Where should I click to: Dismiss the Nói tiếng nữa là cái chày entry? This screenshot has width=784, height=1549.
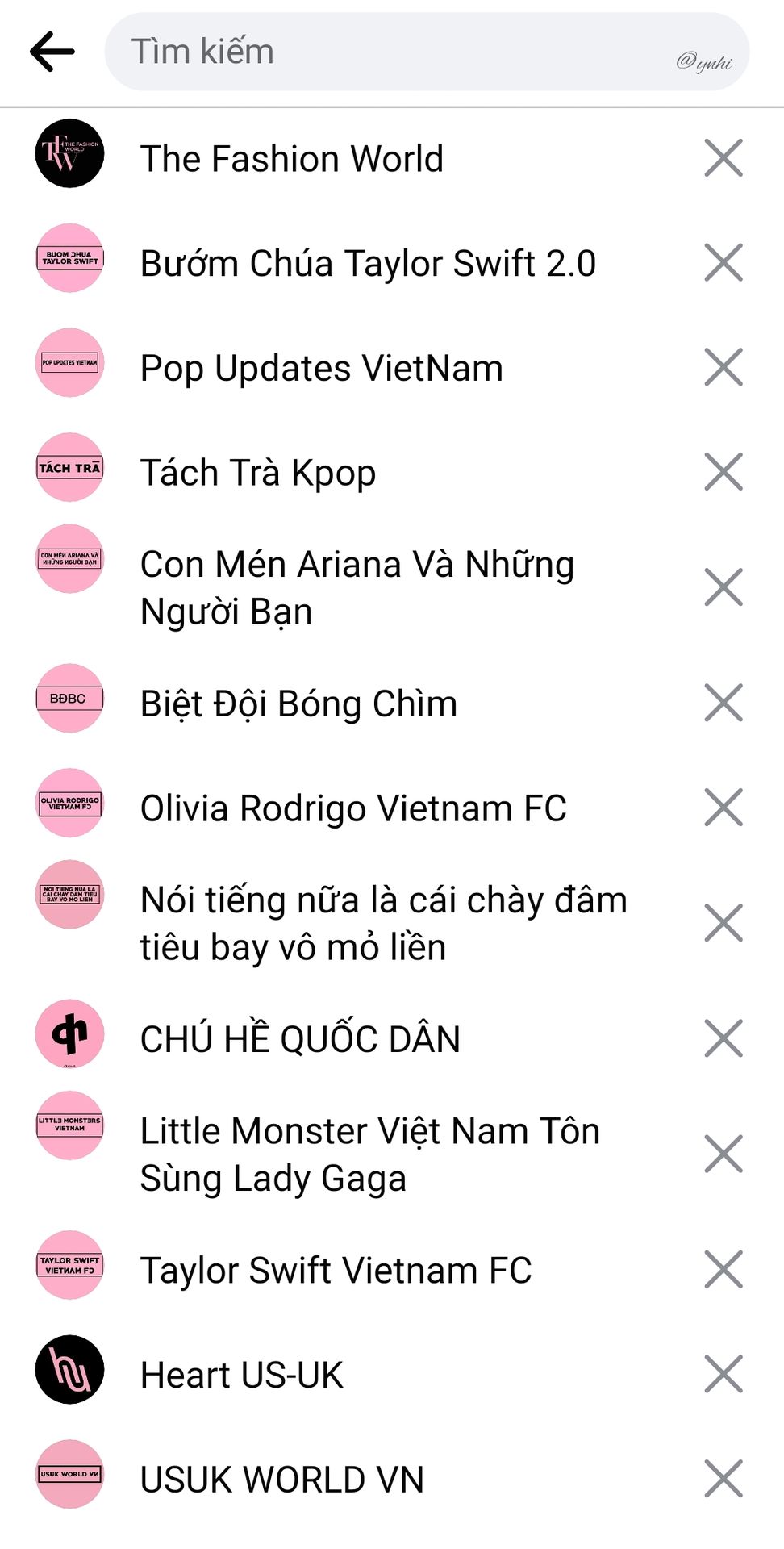[723, 923]
